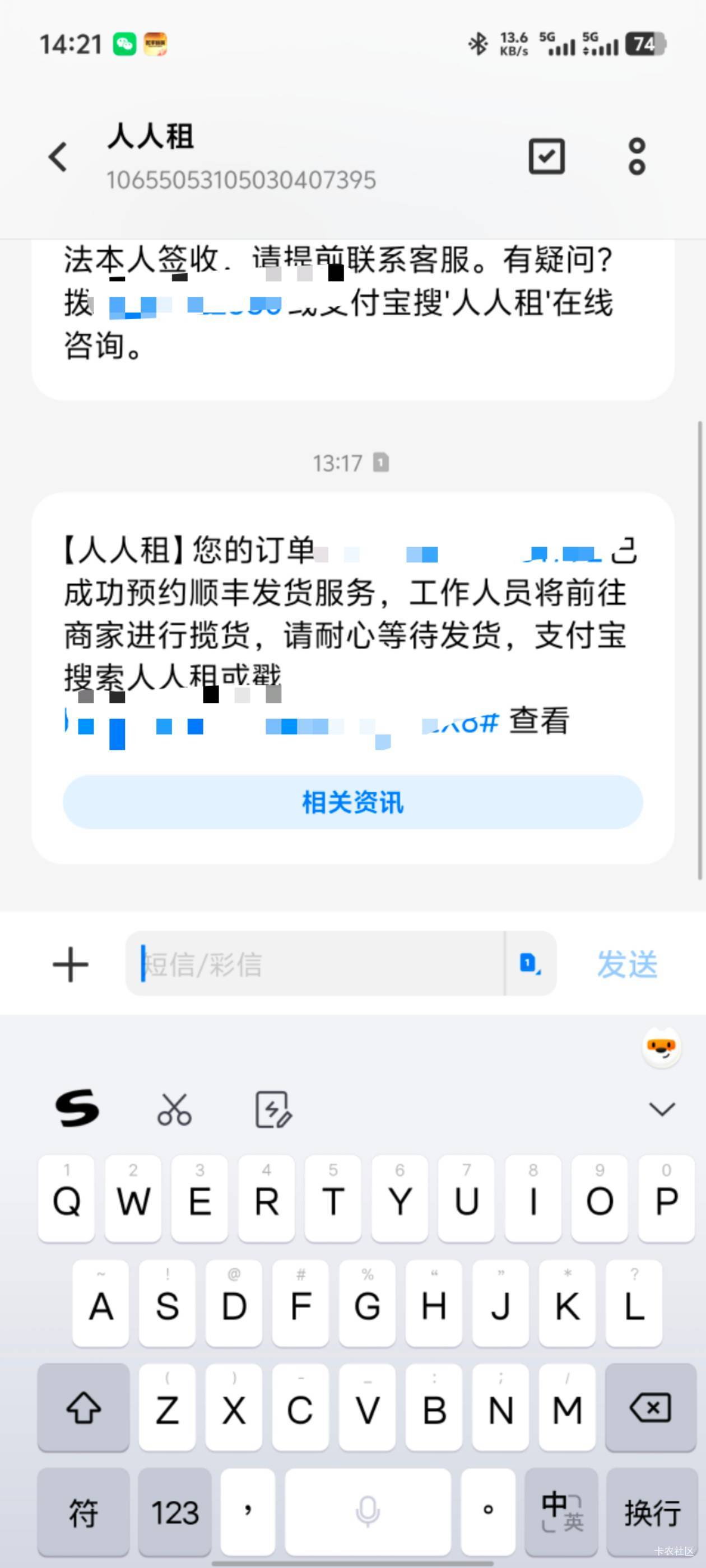The height and width of the screenshot is (1568, 706).
Task: Go back from the 人人租 conversation
Action: [x=58, y=157]
